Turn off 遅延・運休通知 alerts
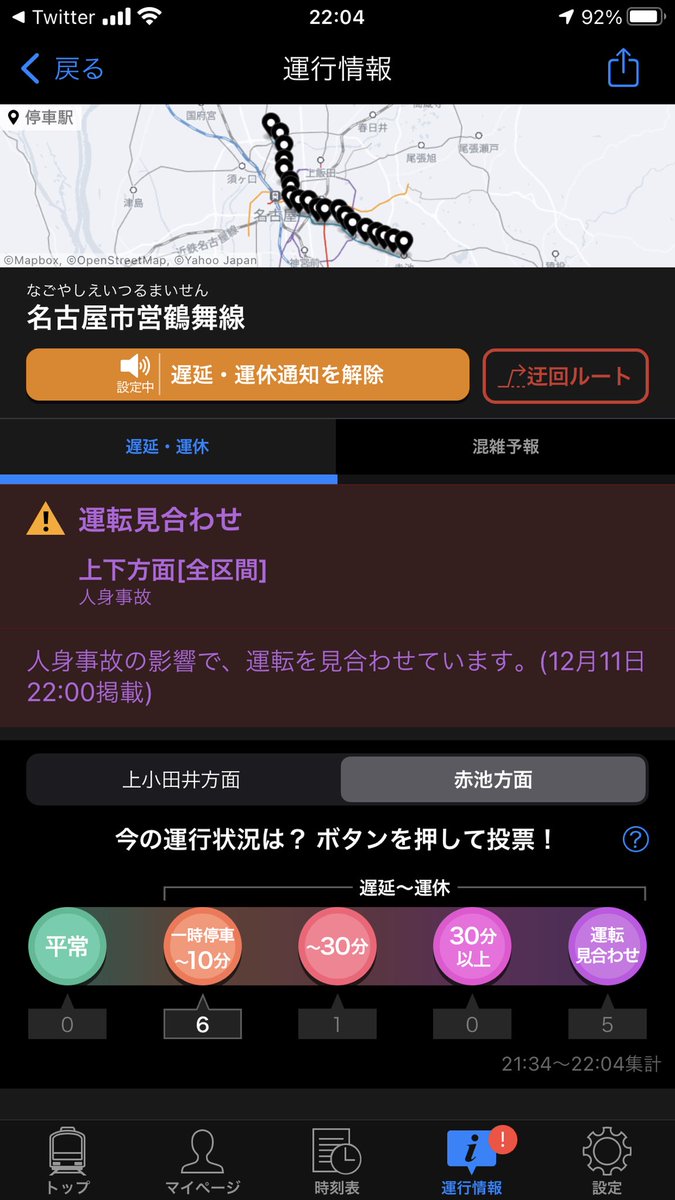 click(x=248, y=375)
